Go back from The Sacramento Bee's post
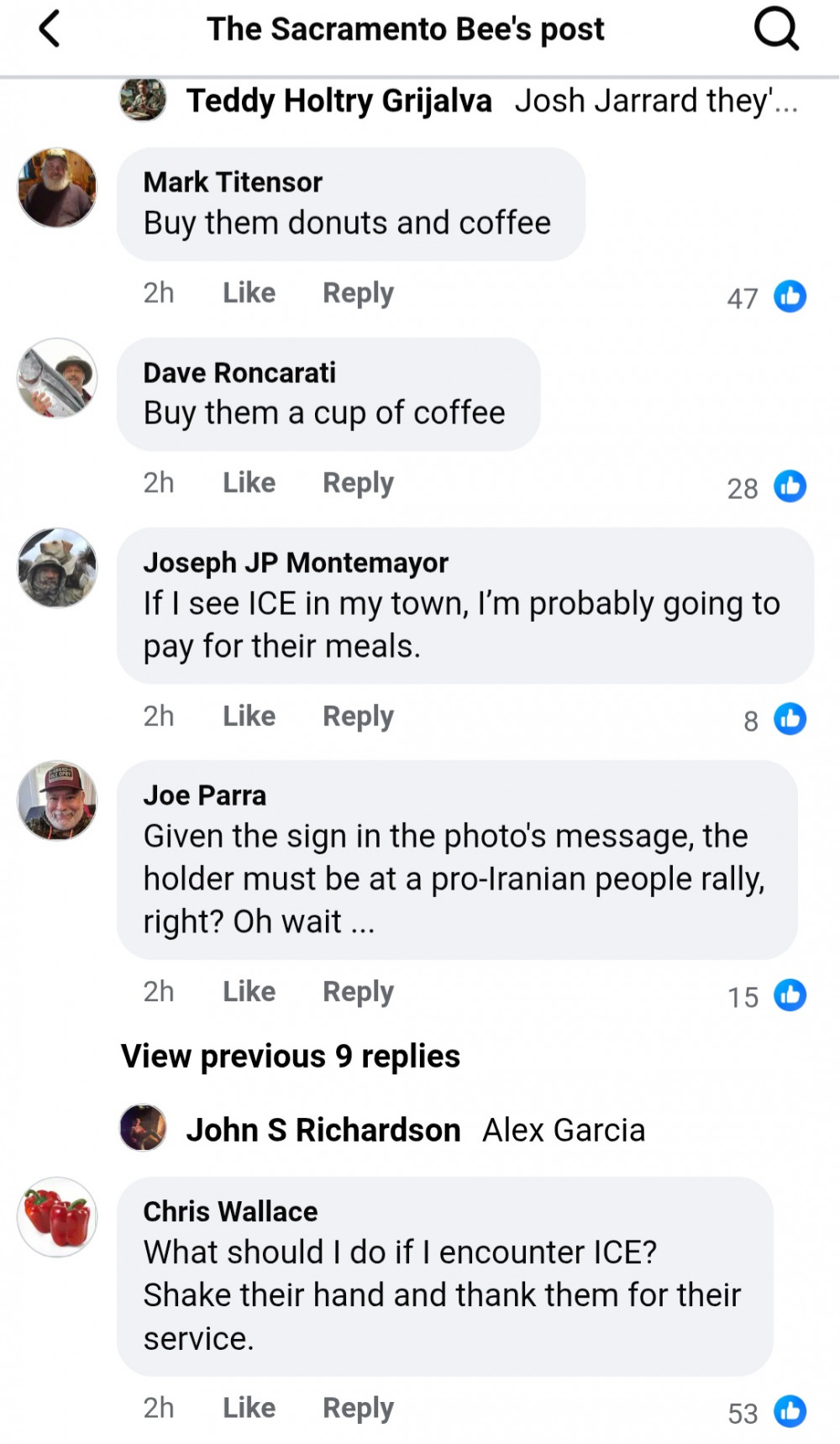Image resolution: width=840 pixels, height=1444 pixels. [x=50, y=29]
